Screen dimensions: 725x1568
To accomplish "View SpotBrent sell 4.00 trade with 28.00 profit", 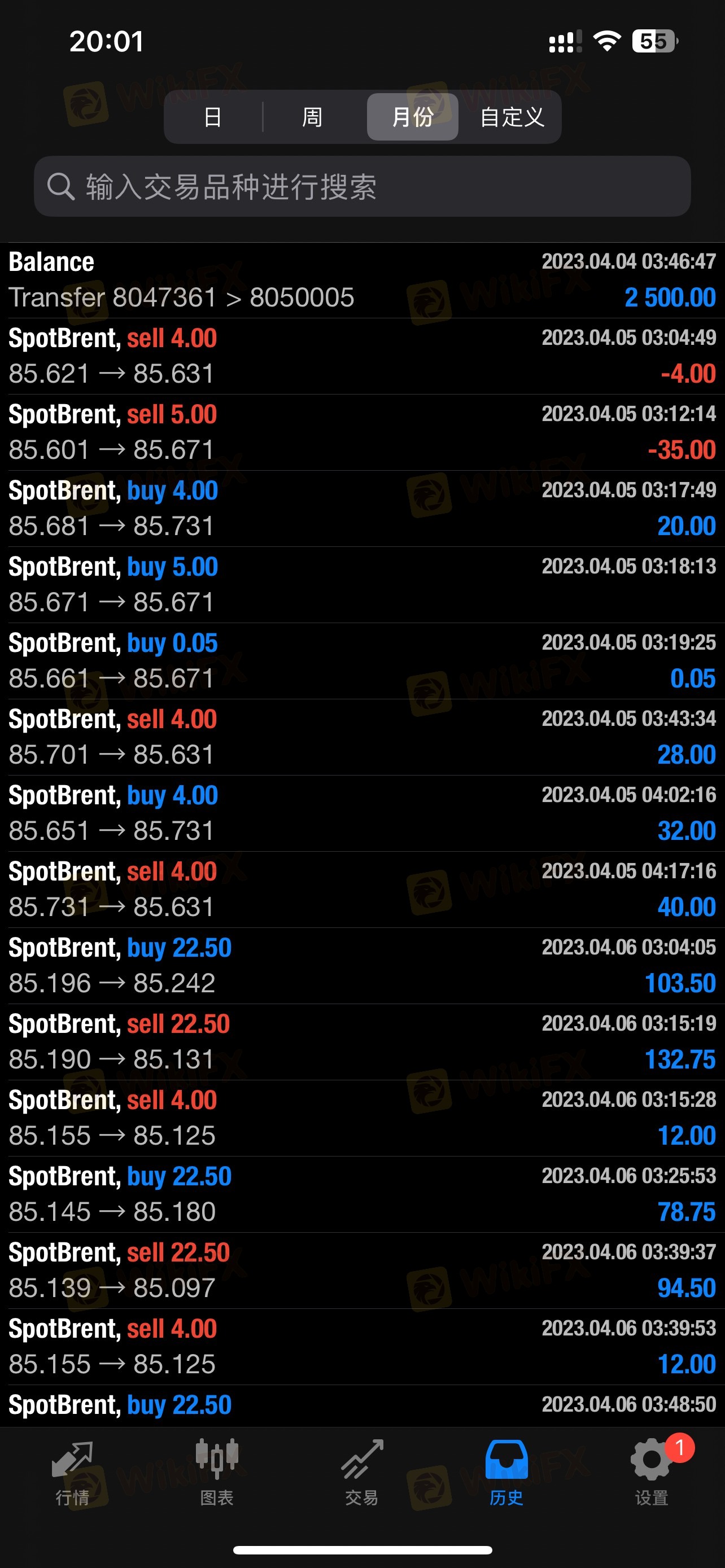I will [362, 737].
